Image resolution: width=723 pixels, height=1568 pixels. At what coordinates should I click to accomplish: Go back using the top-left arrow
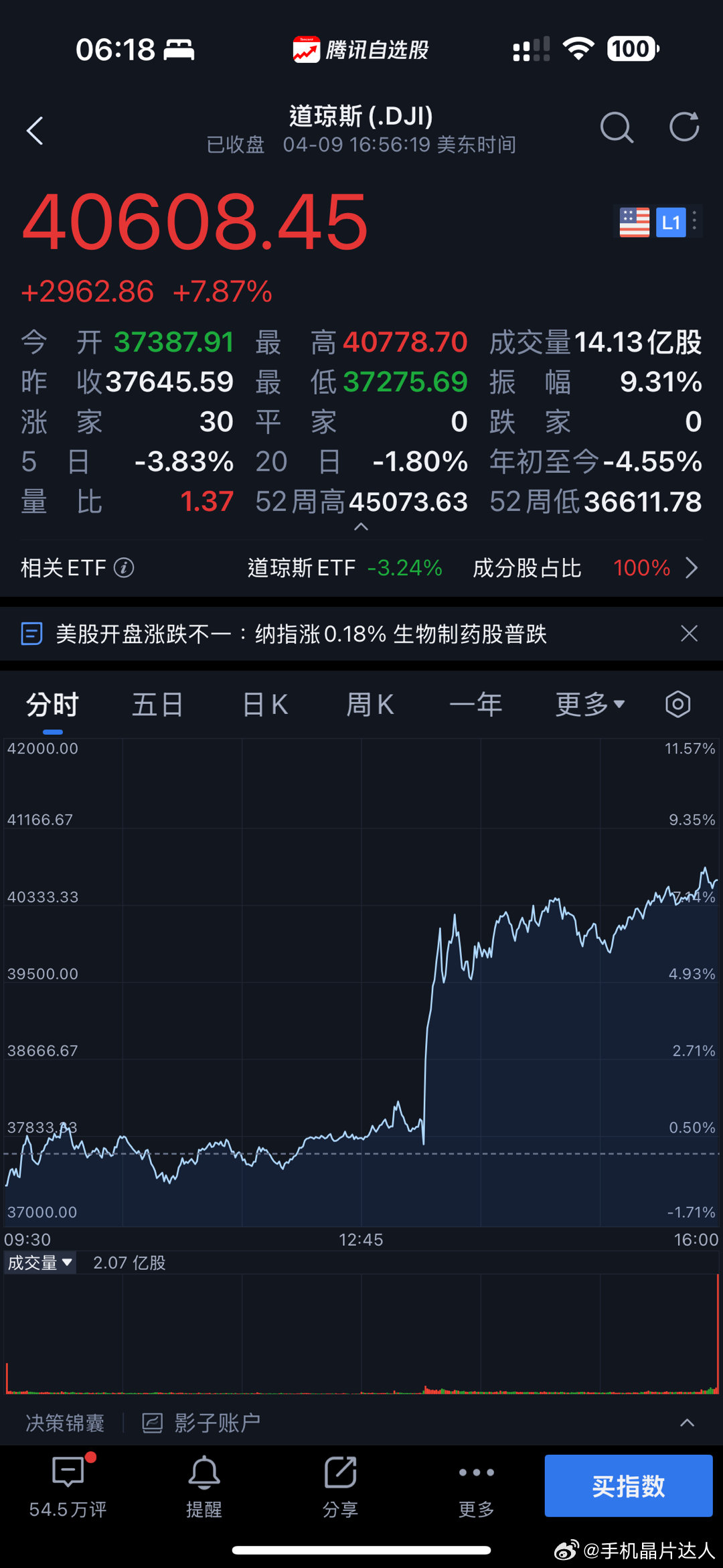(35, 131)
